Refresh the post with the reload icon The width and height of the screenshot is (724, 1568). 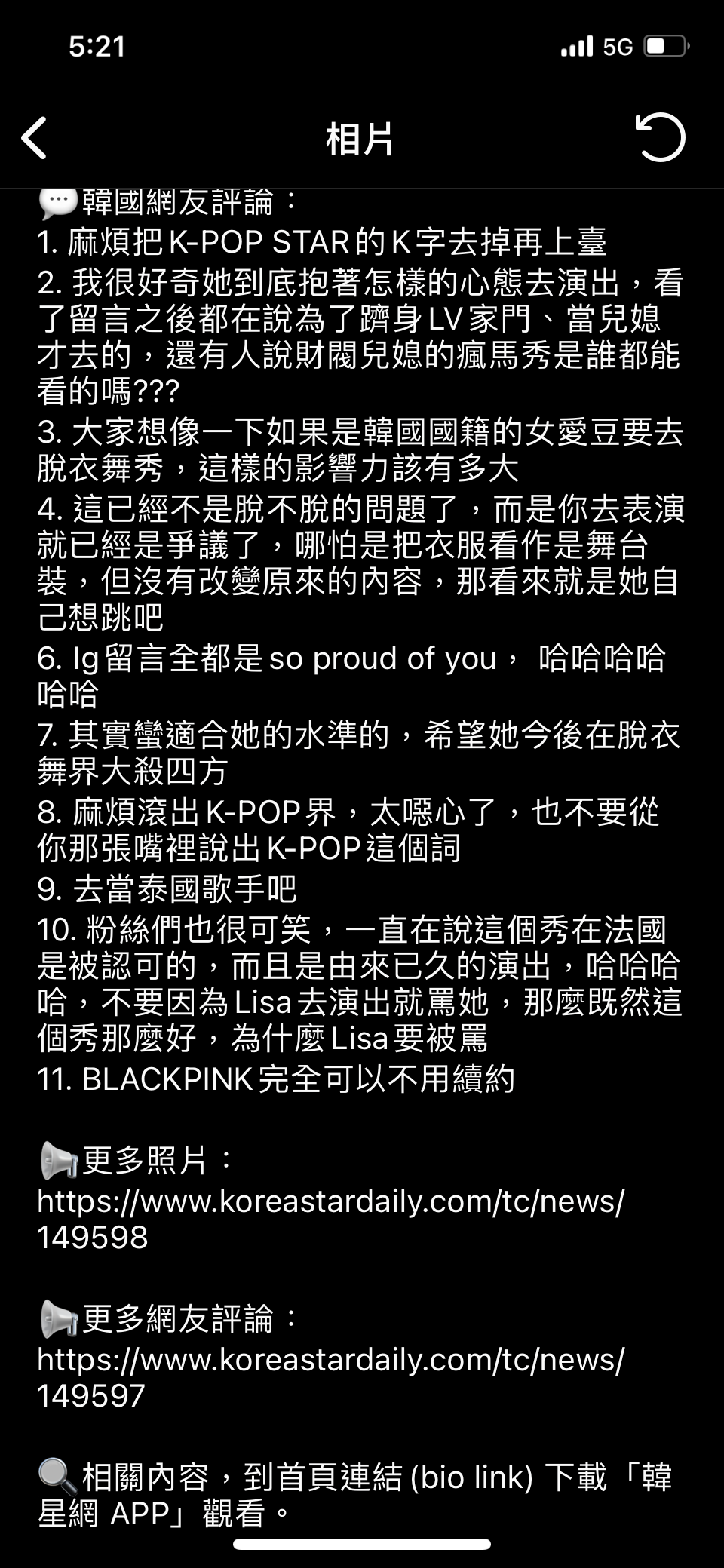point(660,138)
